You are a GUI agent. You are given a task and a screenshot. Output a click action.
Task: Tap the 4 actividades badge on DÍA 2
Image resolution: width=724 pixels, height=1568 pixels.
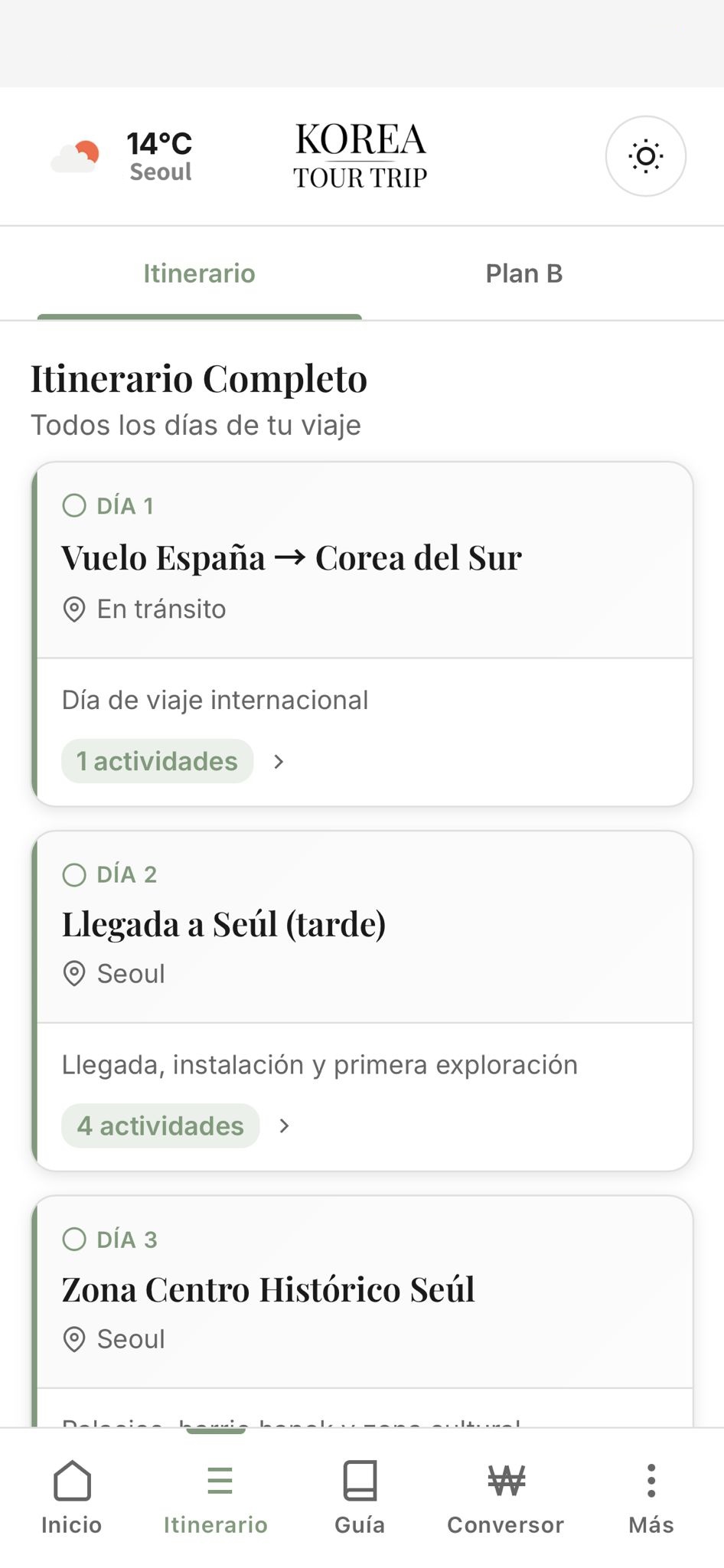point(160,1125)
